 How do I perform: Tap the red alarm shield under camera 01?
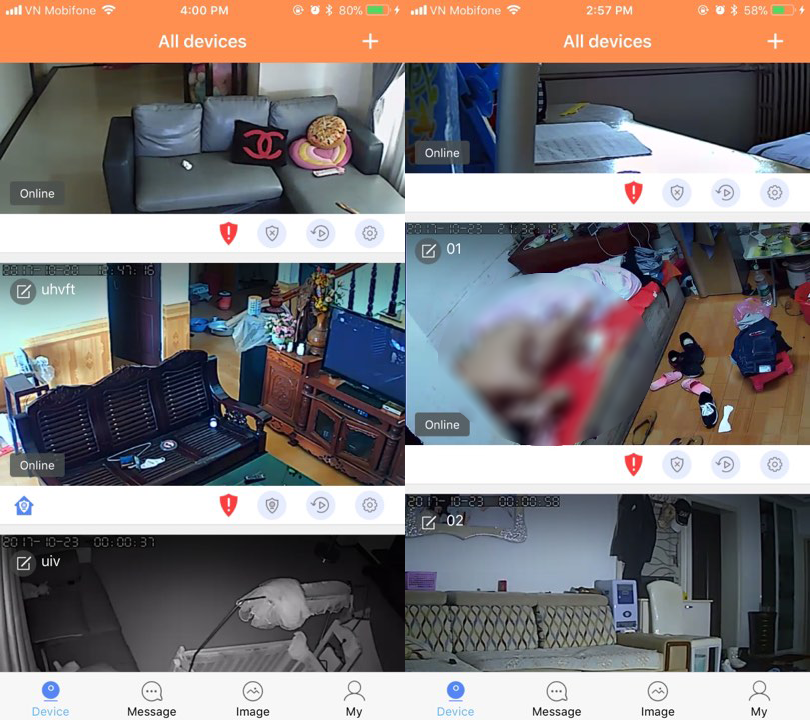(633, 464)
